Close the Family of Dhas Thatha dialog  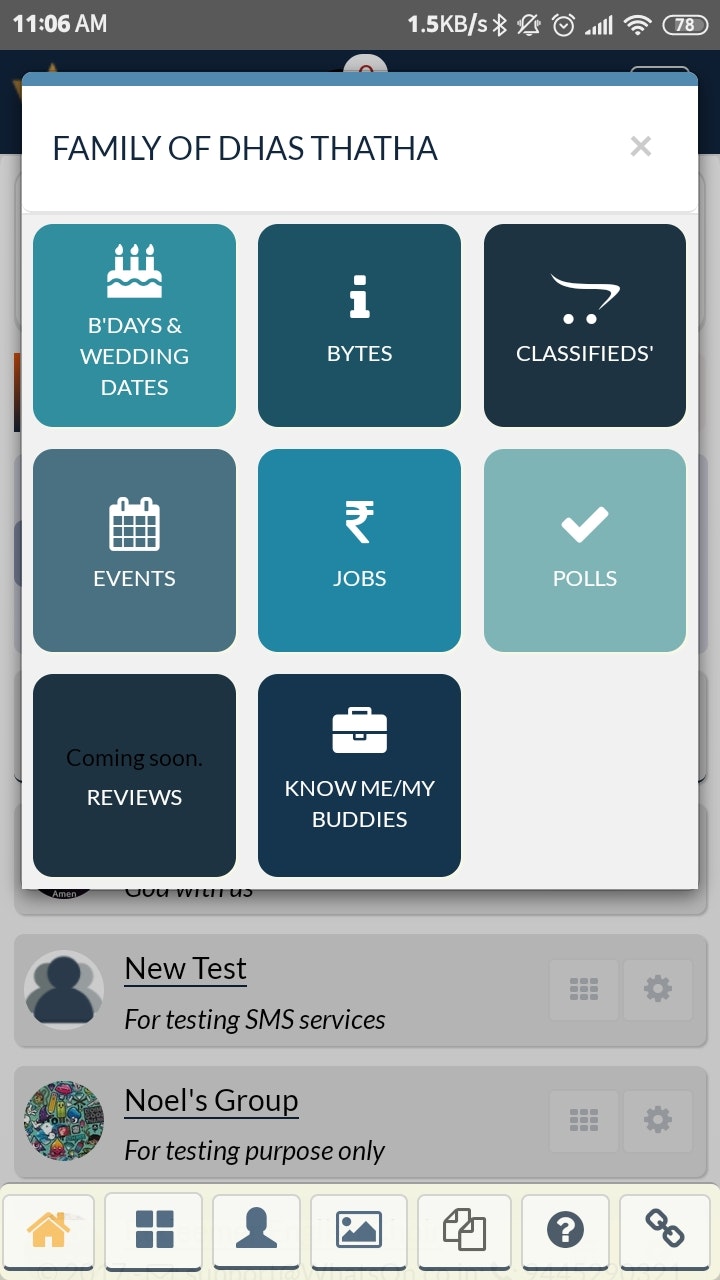pyautogui.click(x=641, y=147)
